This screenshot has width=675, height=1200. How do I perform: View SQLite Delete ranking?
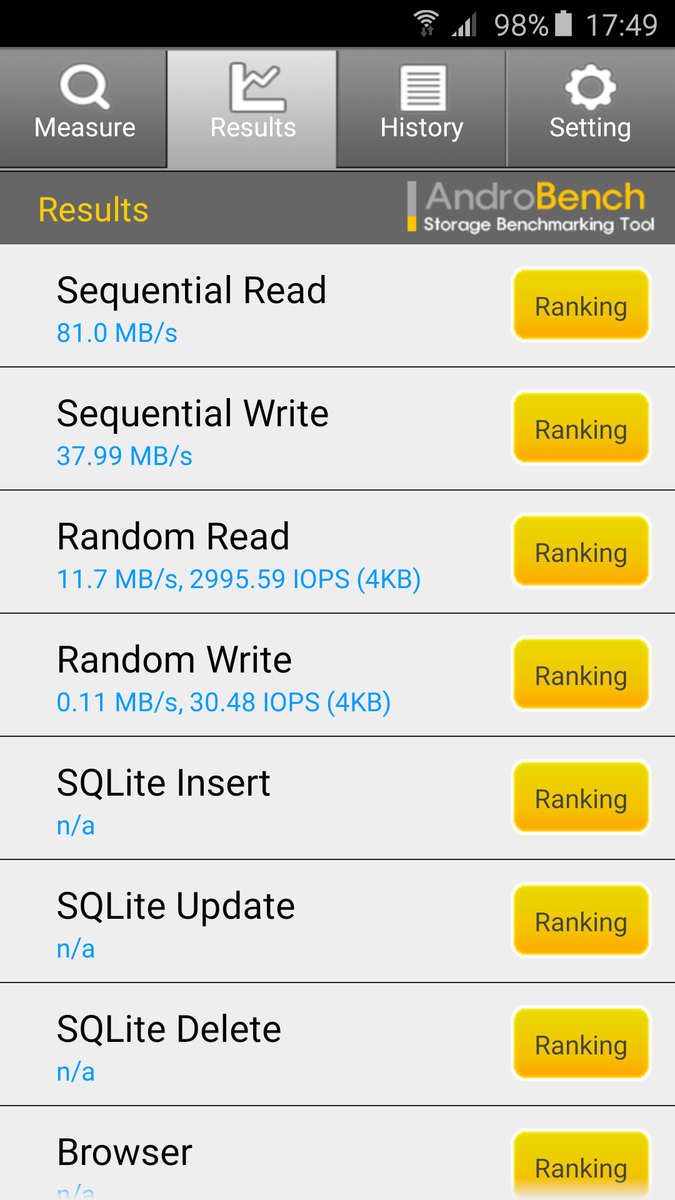[x=581, y=1044]
